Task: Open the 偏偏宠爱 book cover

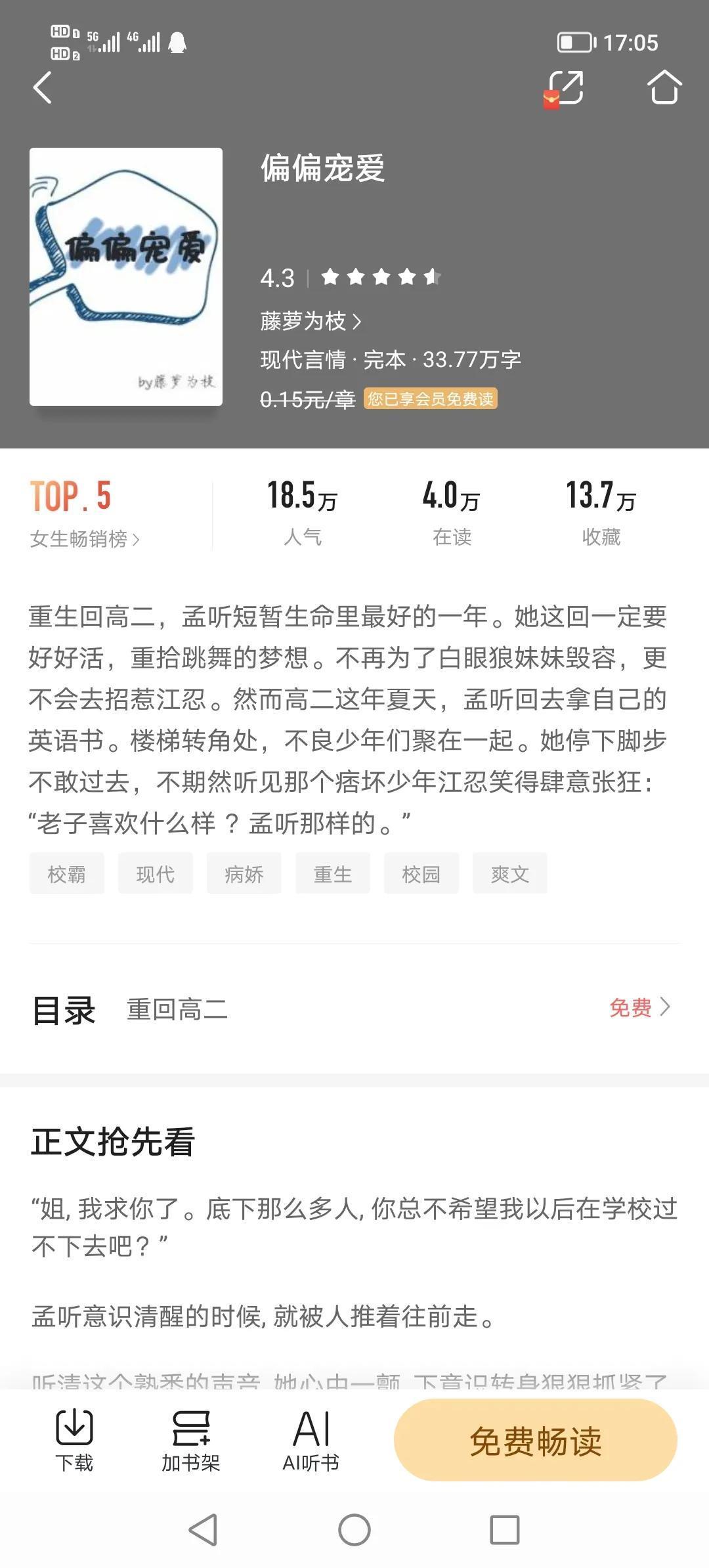Action: point(126,276)
